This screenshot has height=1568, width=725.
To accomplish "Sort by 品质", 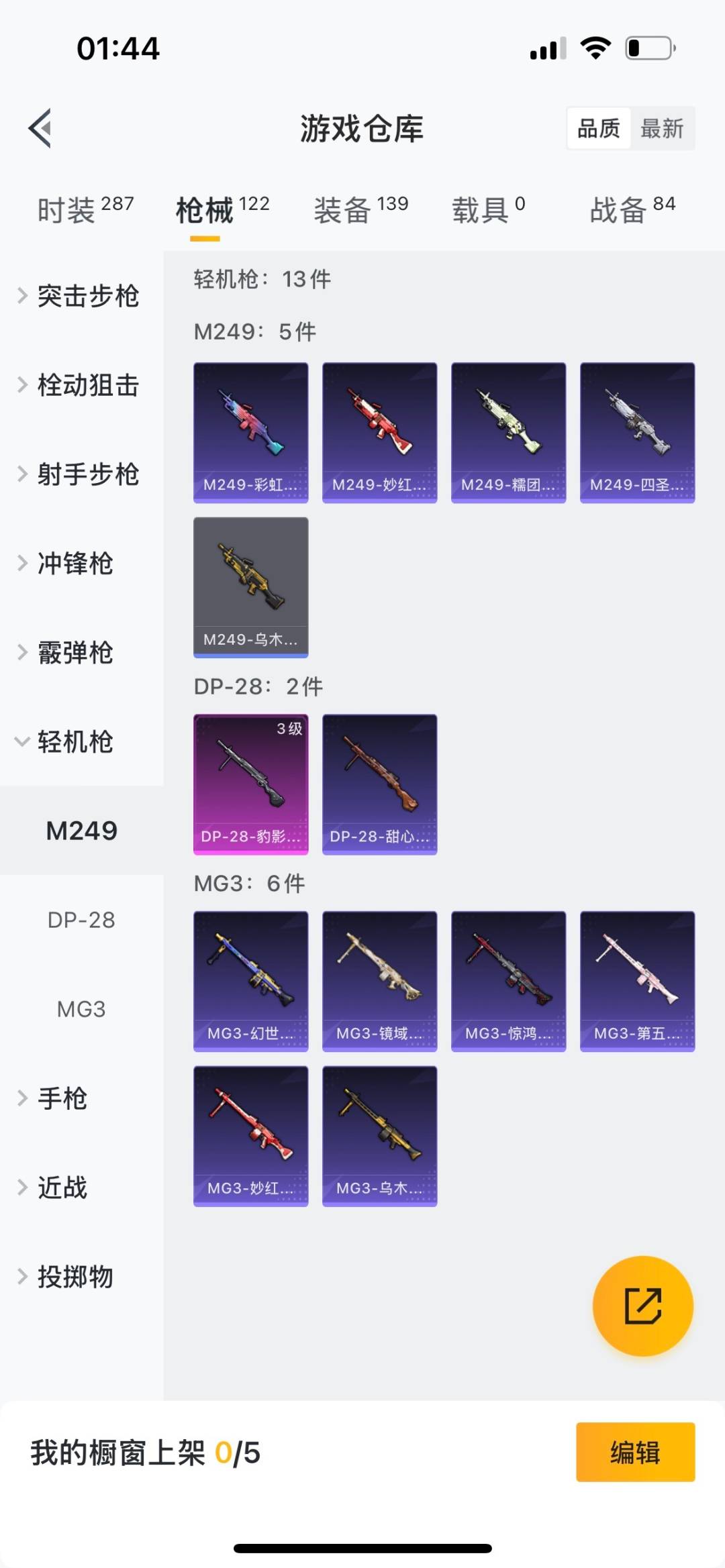I will click(x=599, y=128).
